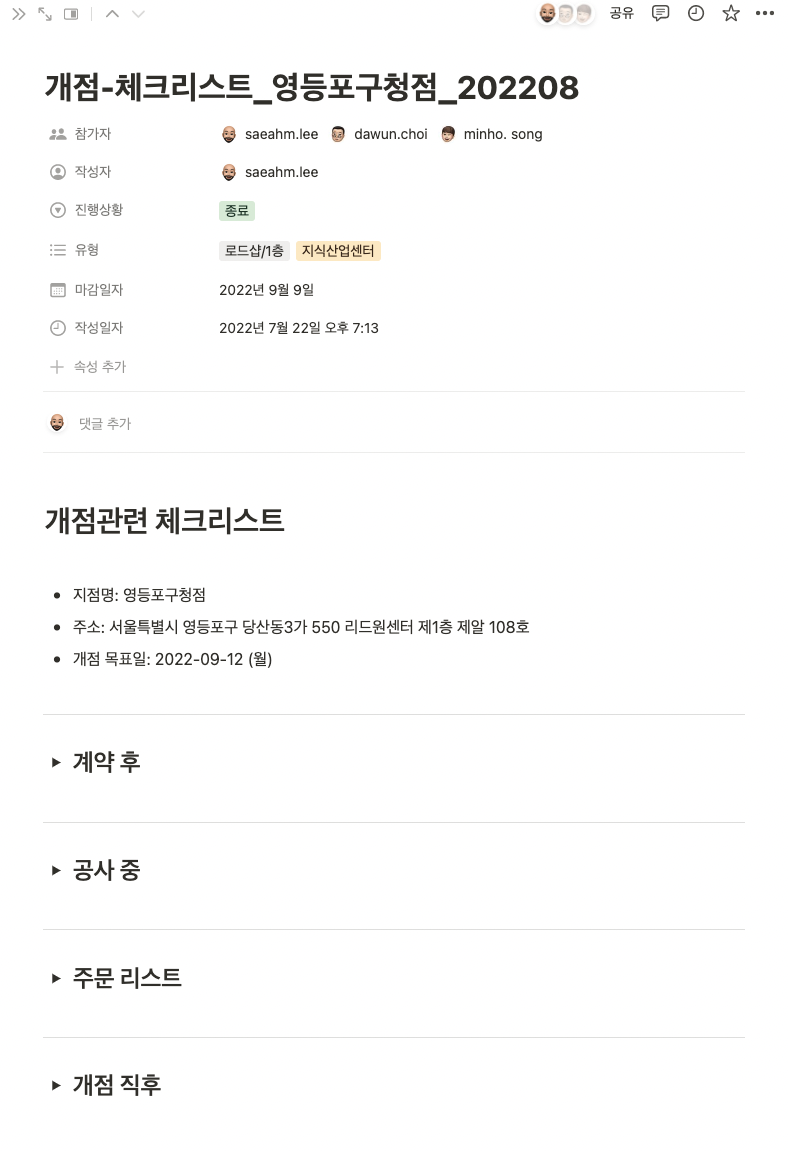
Task: View page history via the clock icon
Action: [695, 14]
